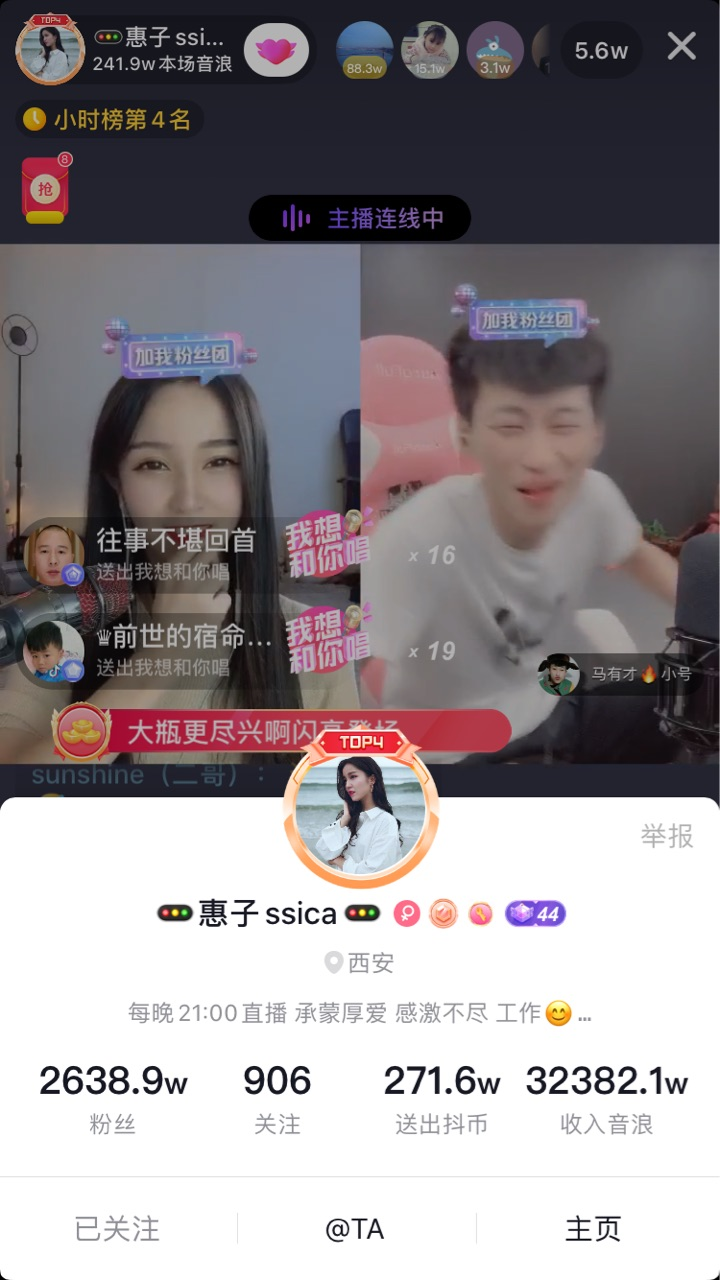Screen dimensions: 720x1280
Task: Grab the red envelope 抢
Action: point(46,188)
